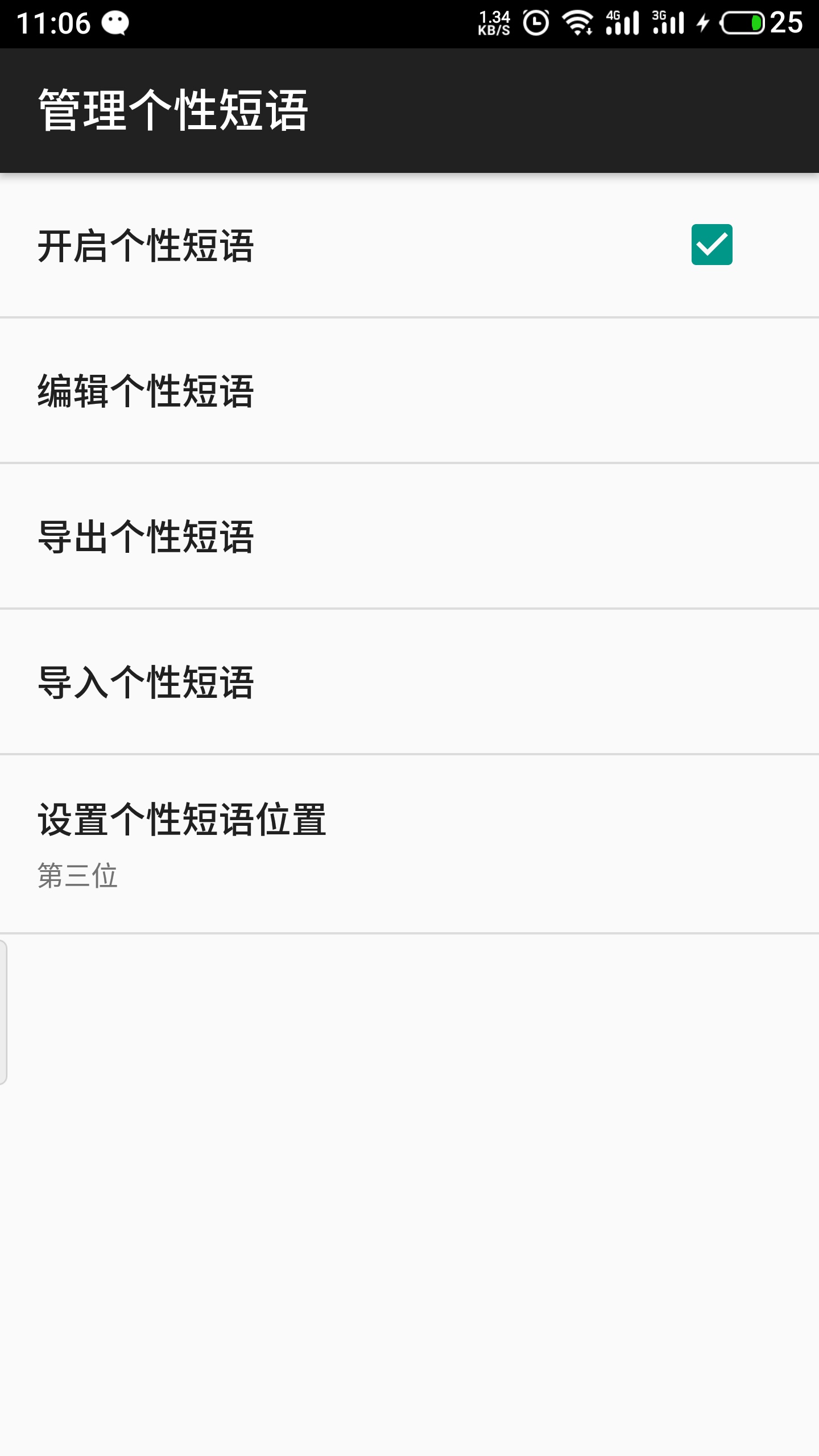Click the lightning charging symbol near battery
Viewport: 819px width, 1456px height.
point(701,22)
